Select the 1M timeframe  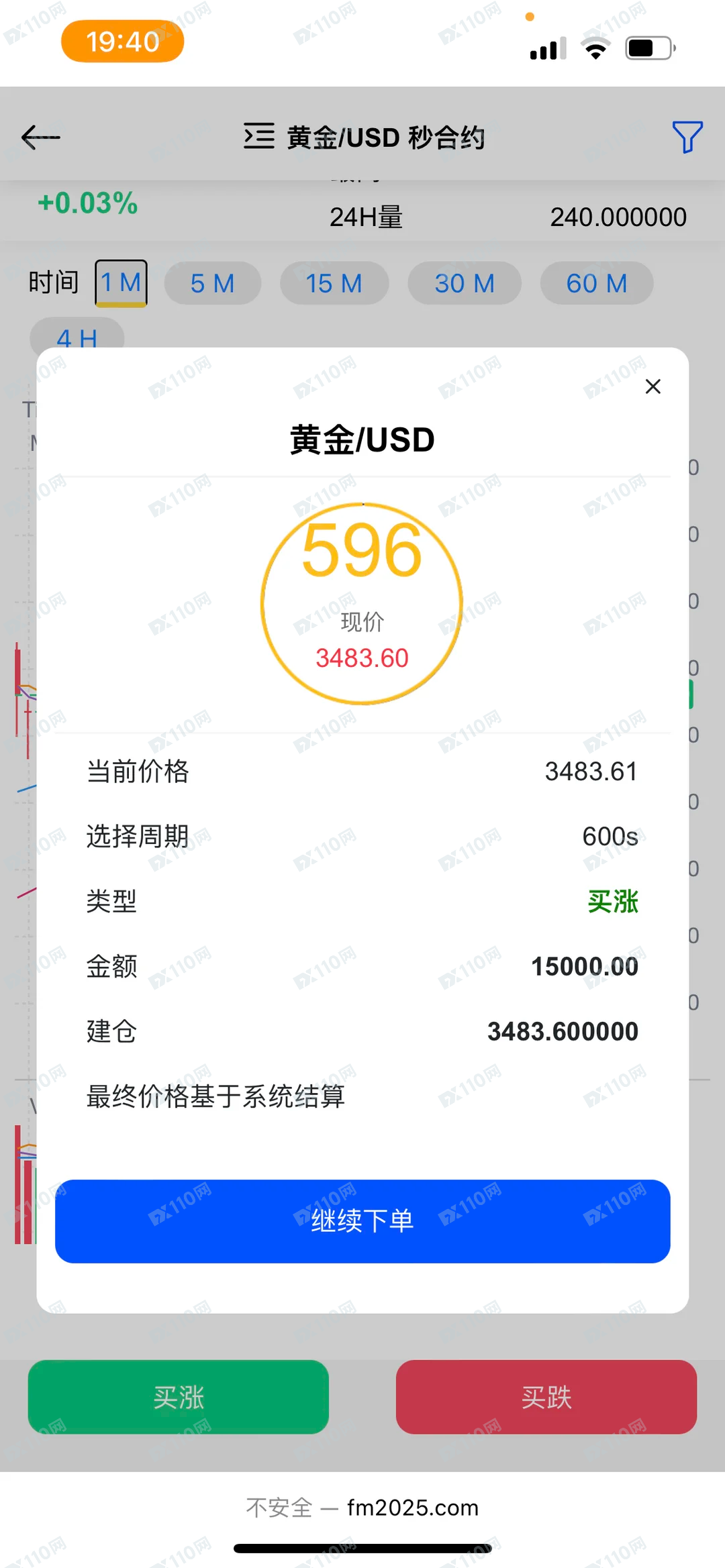122,282
